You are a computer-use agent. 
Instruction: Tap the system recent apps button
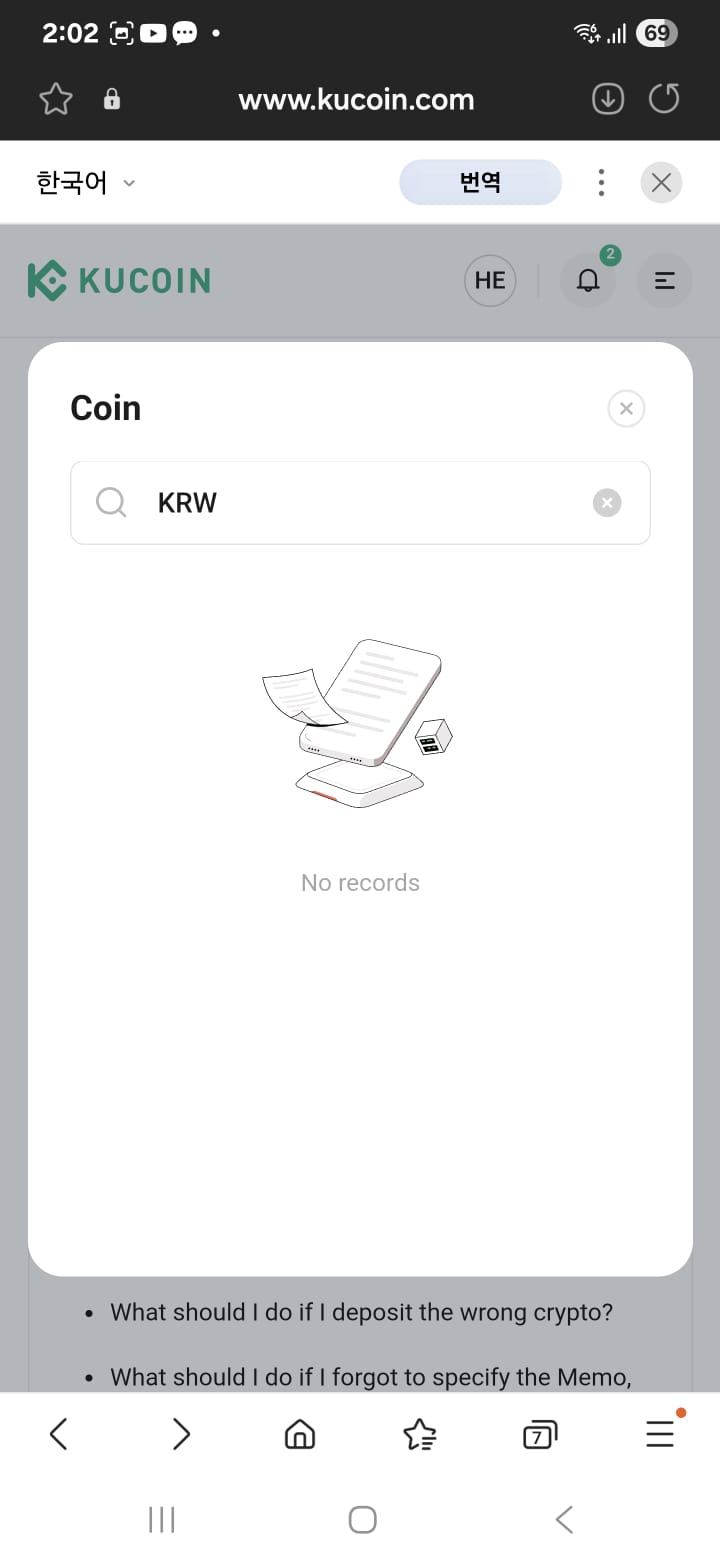click(x=161, y=1520)
